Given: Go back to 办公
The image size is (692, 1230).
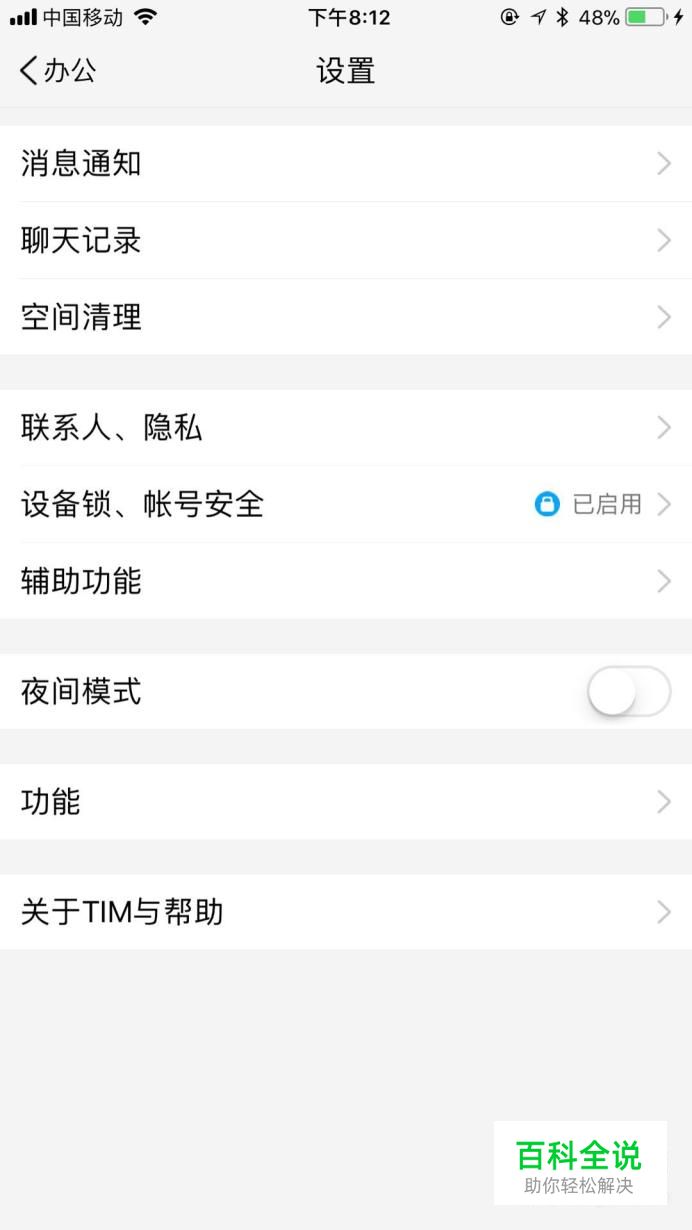Looking at the screenshot, I should 58,70.
